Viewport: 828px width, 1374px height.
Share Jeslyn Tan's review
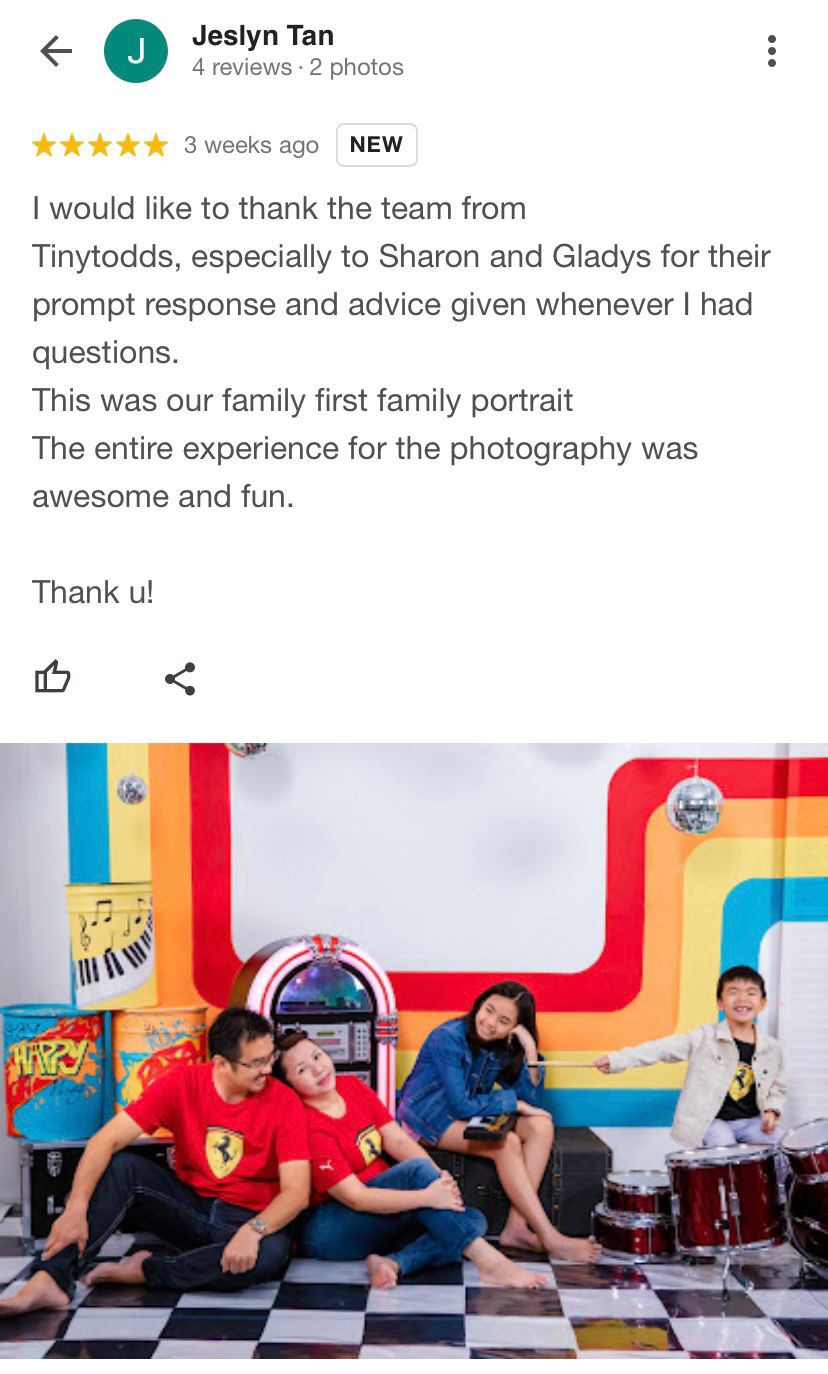180,679
